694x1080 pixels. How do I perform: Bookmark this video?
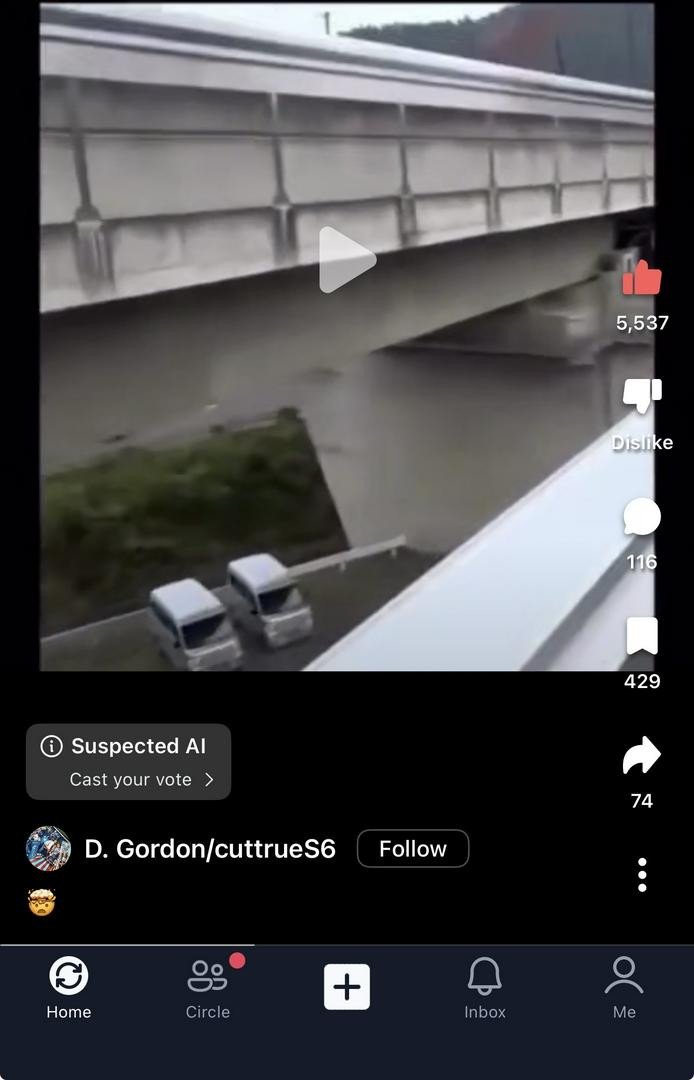[642, 636]
